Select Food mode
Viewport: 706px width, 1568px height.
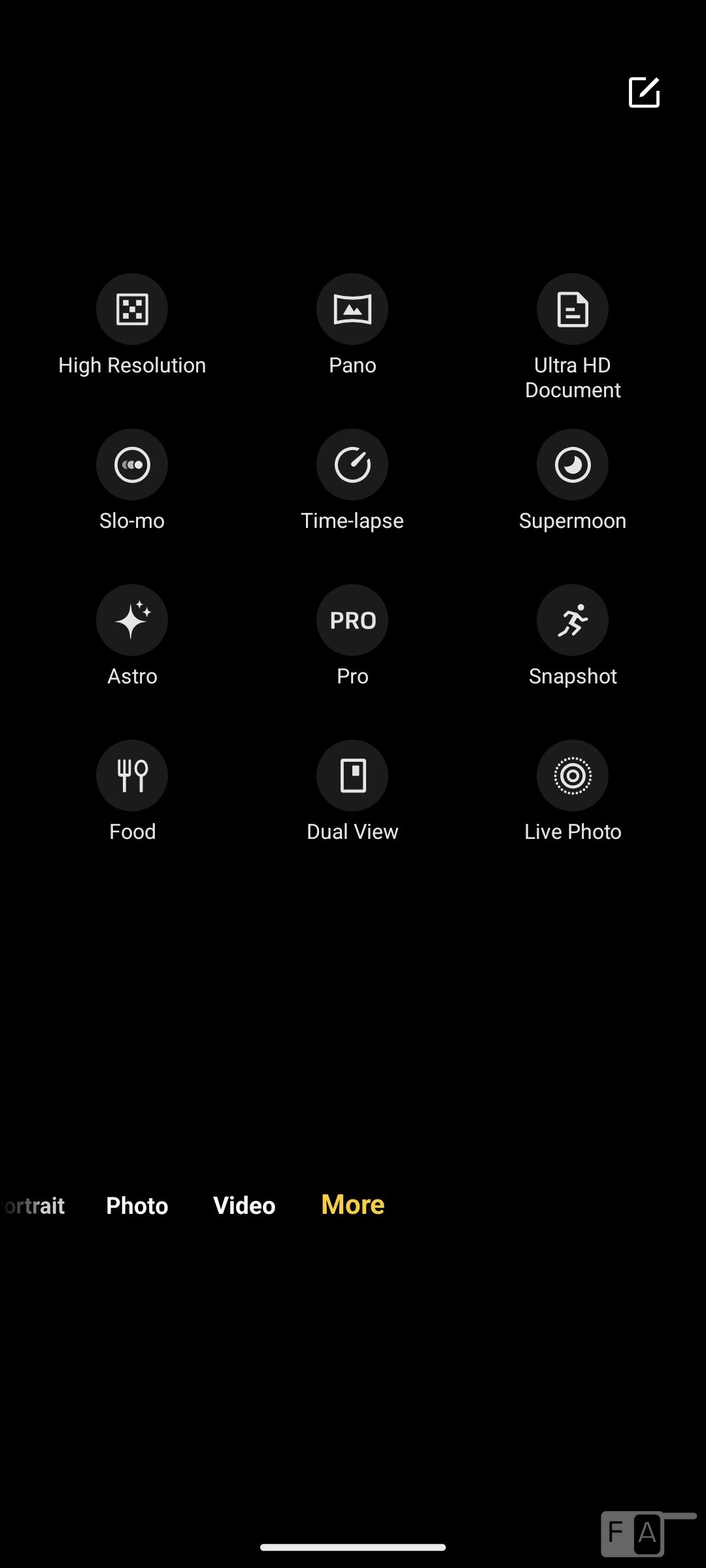tap(132, 776)
